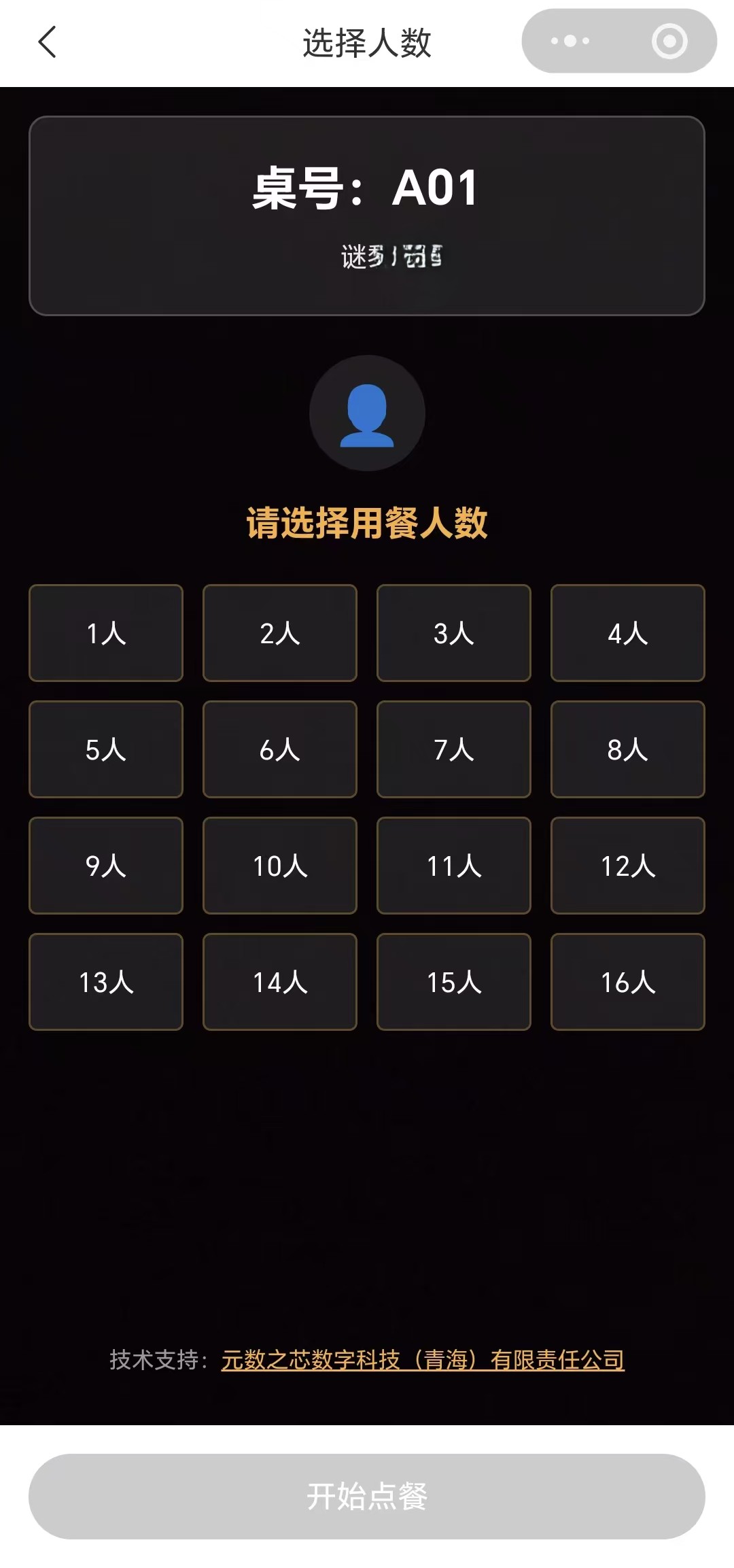Select 1人 as diner count

[x=106, y=633]
